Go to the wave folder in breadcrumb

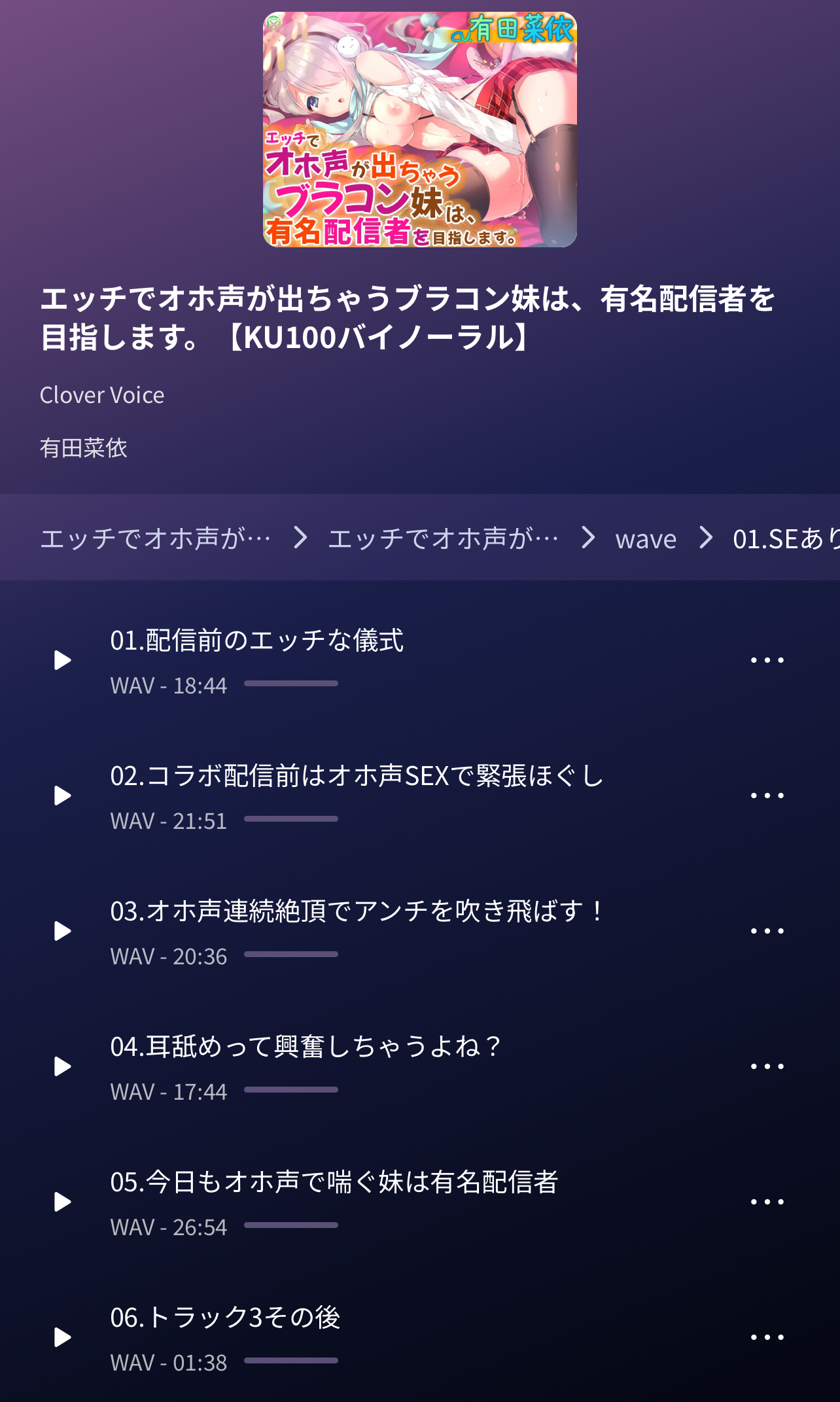646,539
